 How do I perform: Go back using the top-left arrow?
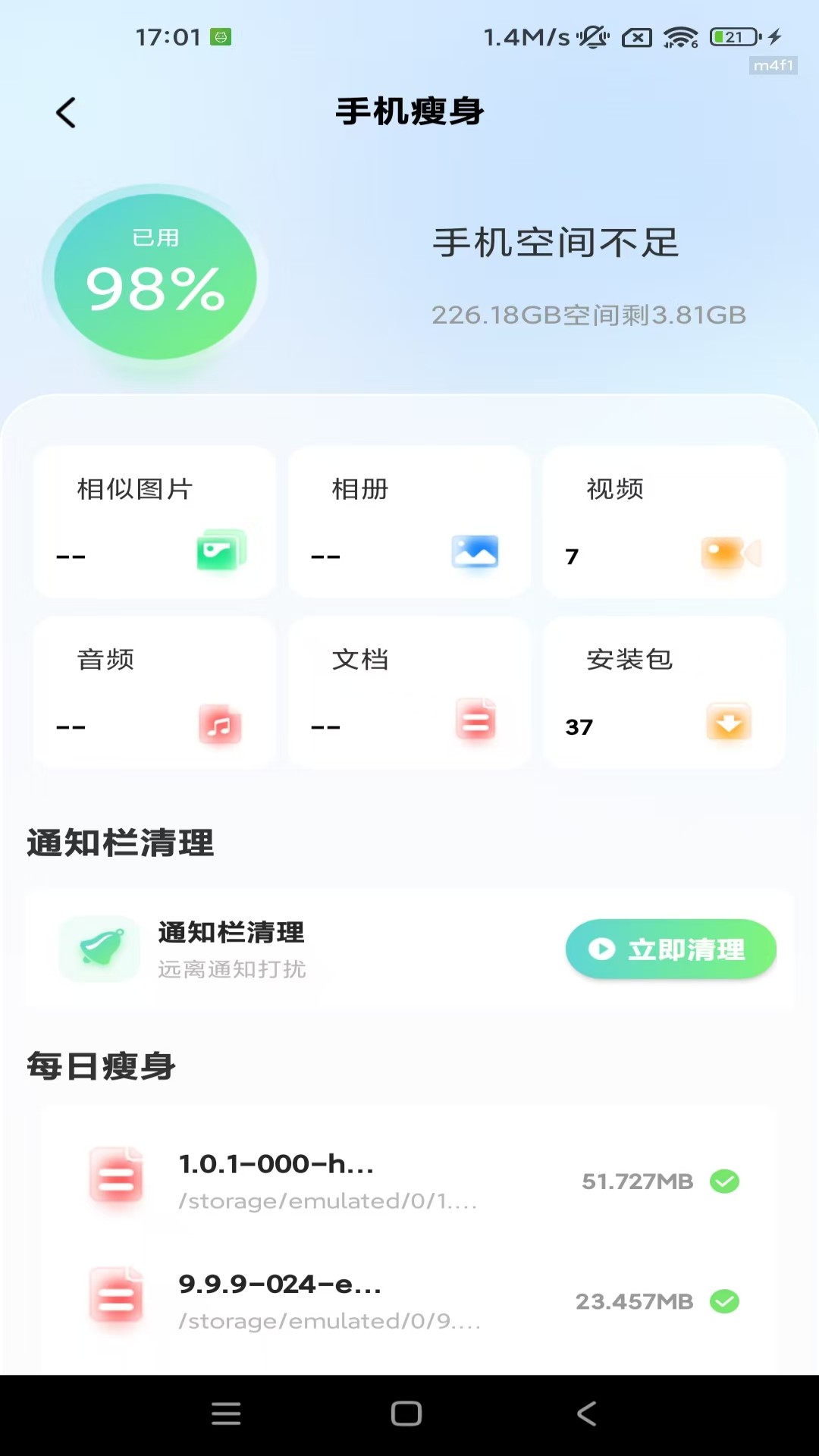coord(66,113)
